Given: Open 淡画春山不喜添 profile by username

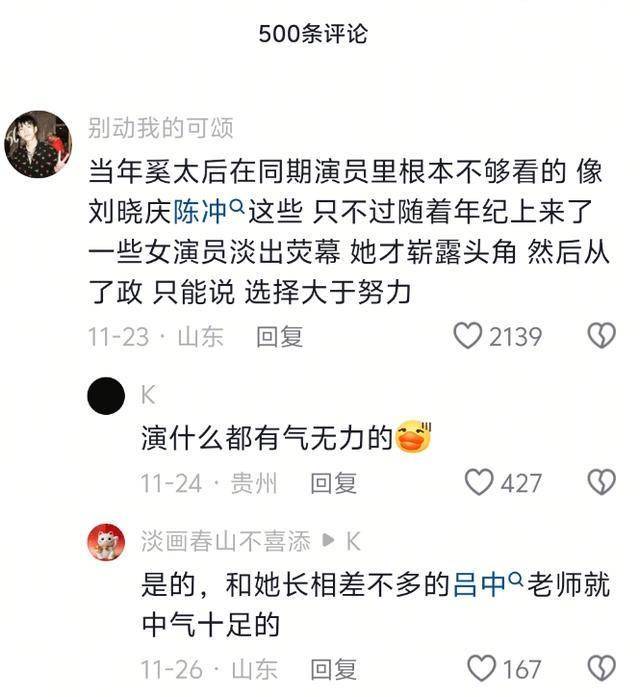Looking at the screenshot, I should pos(225,542).
